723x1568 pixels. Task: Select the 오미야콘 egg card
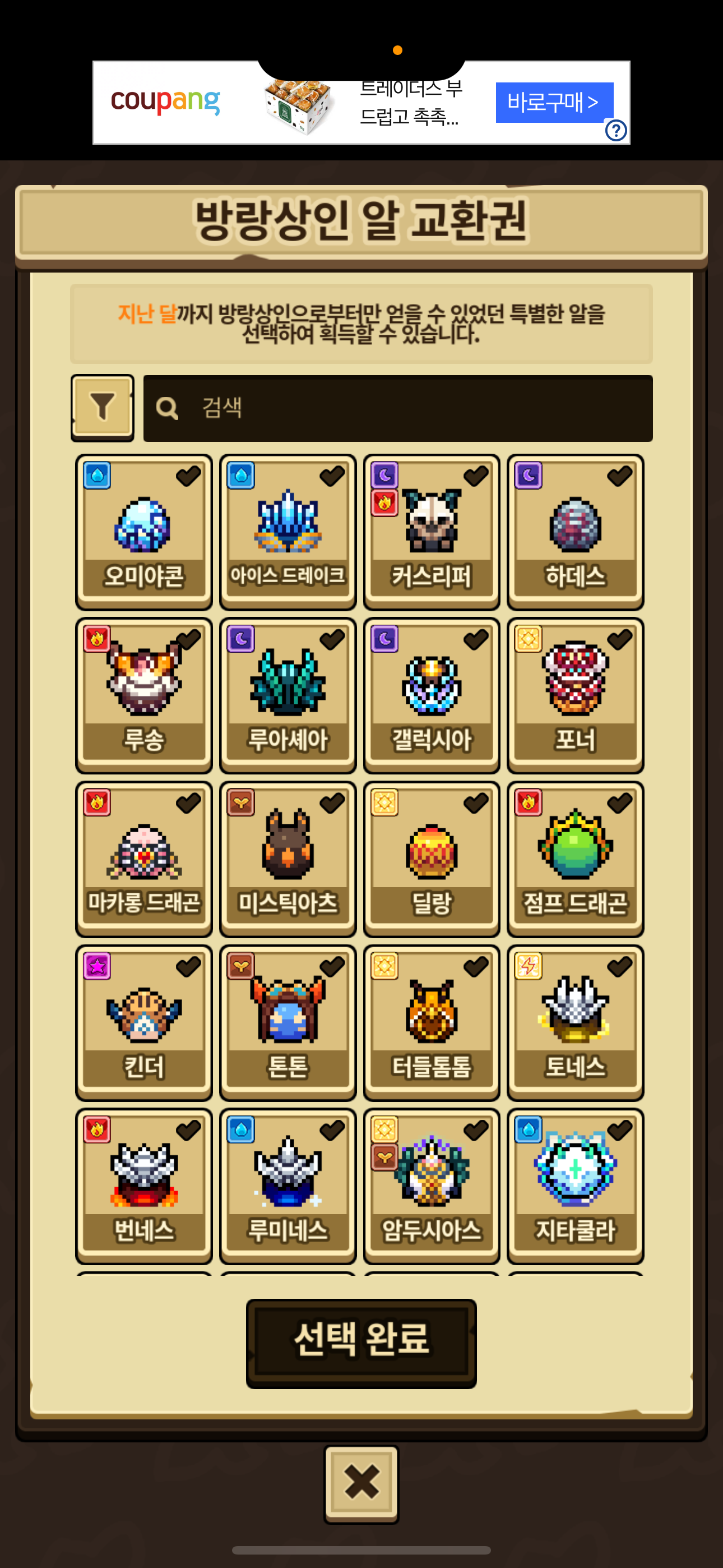(143, 532)
